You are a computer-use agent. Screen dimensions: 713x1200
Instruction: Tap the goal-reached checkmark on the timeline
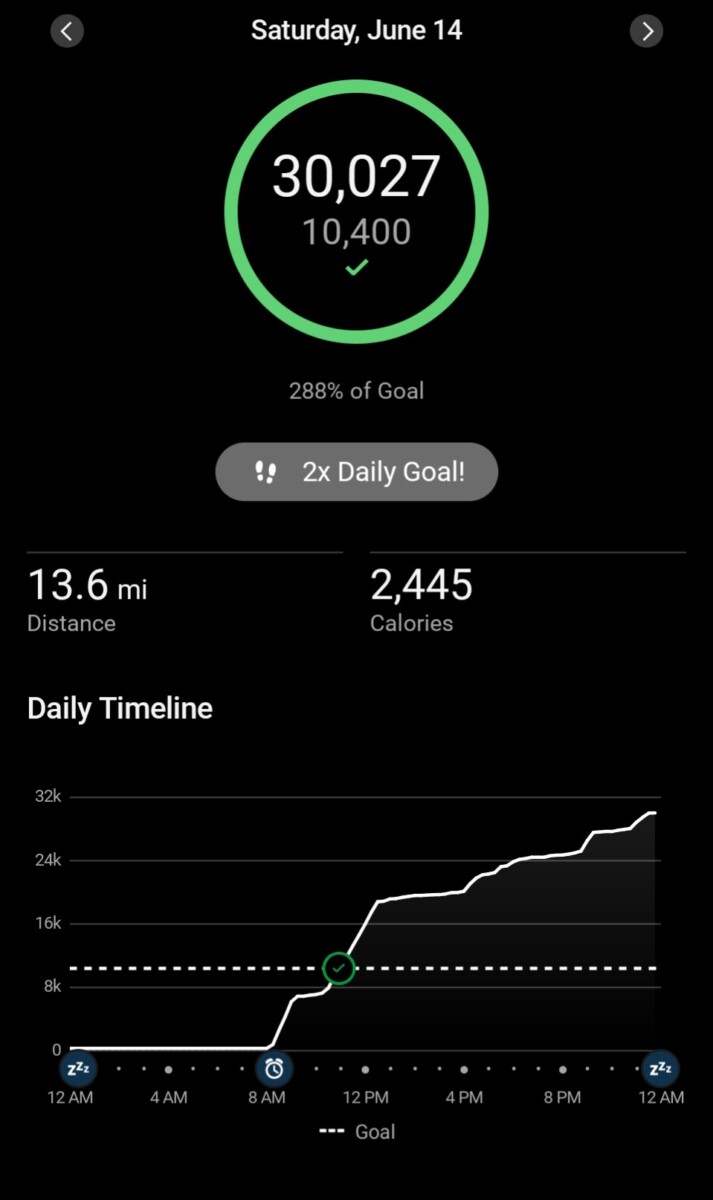(340, 968)
